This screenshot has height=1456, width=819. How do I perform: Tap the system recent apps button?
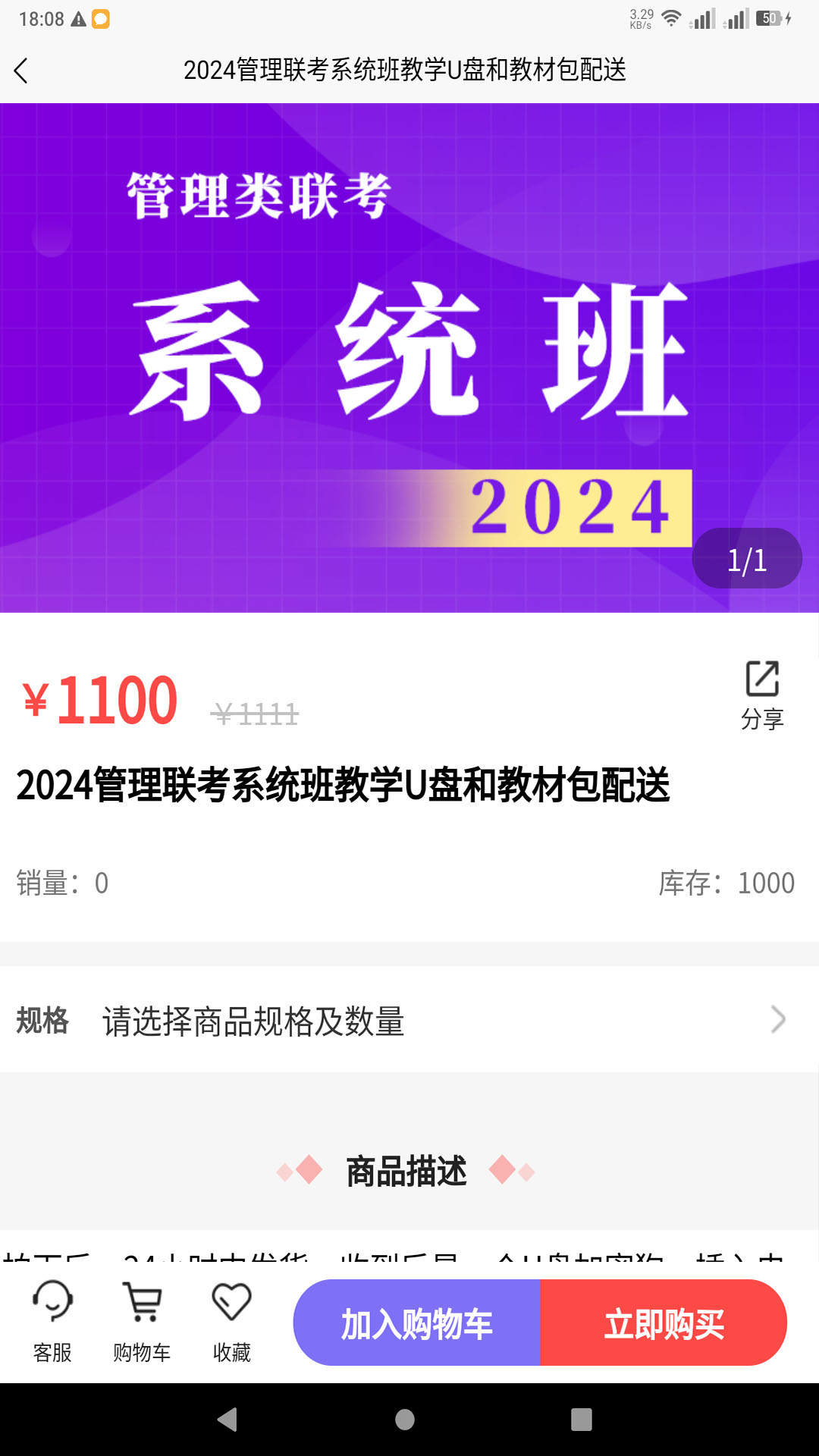581,1419
